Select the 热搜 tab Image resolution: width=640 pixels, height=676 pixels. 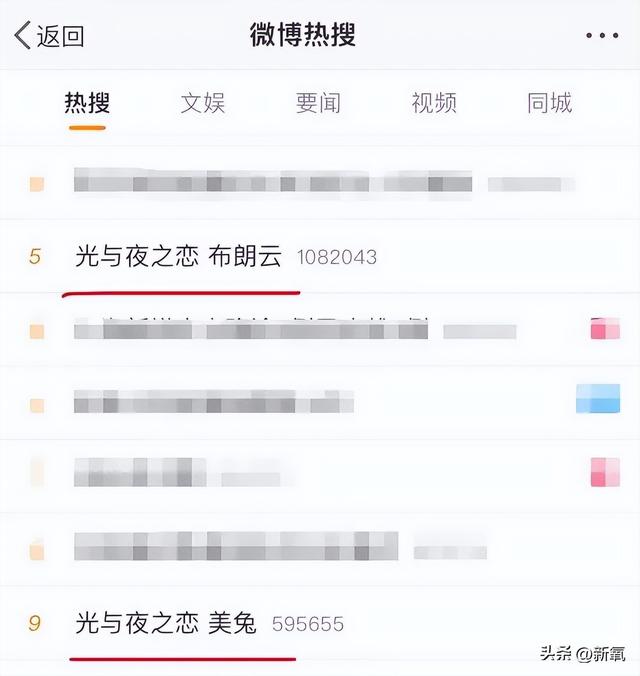[x=87, y=102]
